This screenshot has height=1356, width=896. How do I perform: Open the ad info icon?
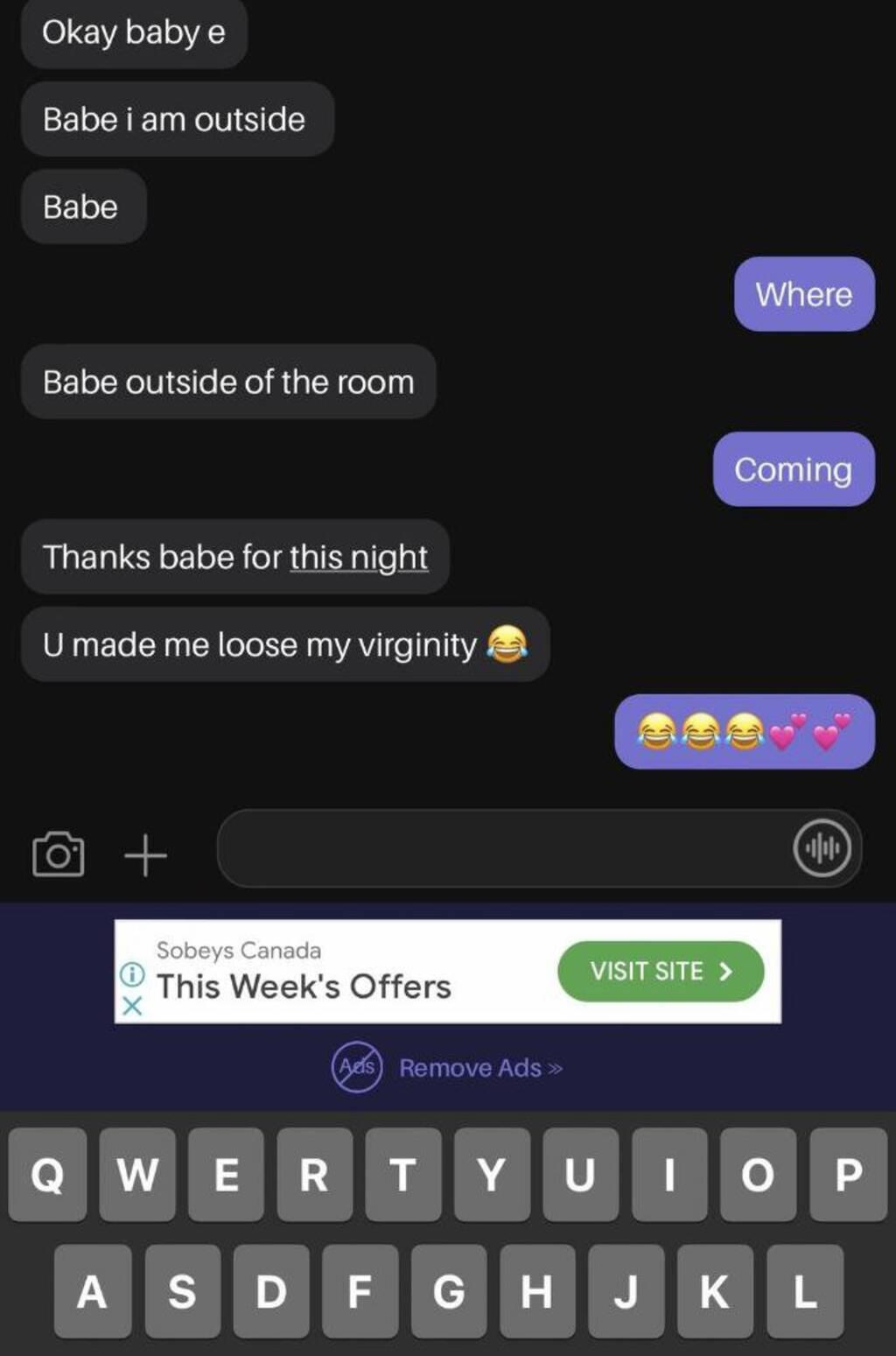pos(132,973)
